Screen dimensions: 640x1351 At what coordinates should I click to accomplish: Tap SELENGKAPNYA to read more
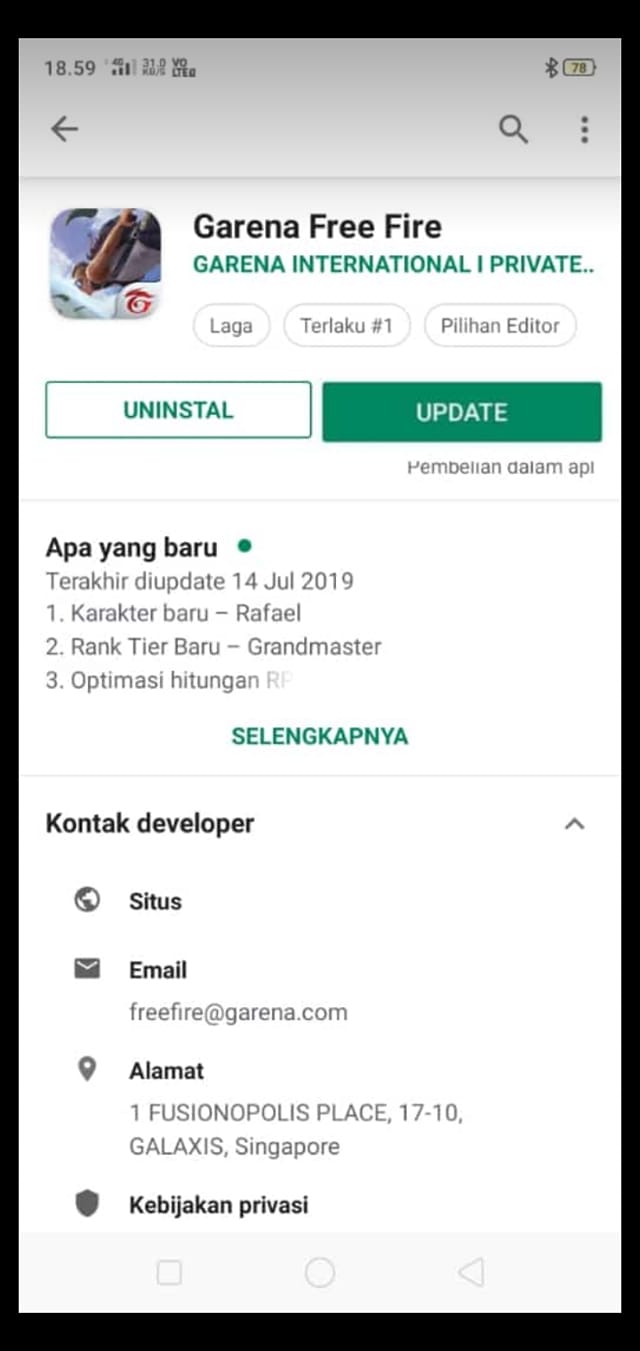click(320, 736)
